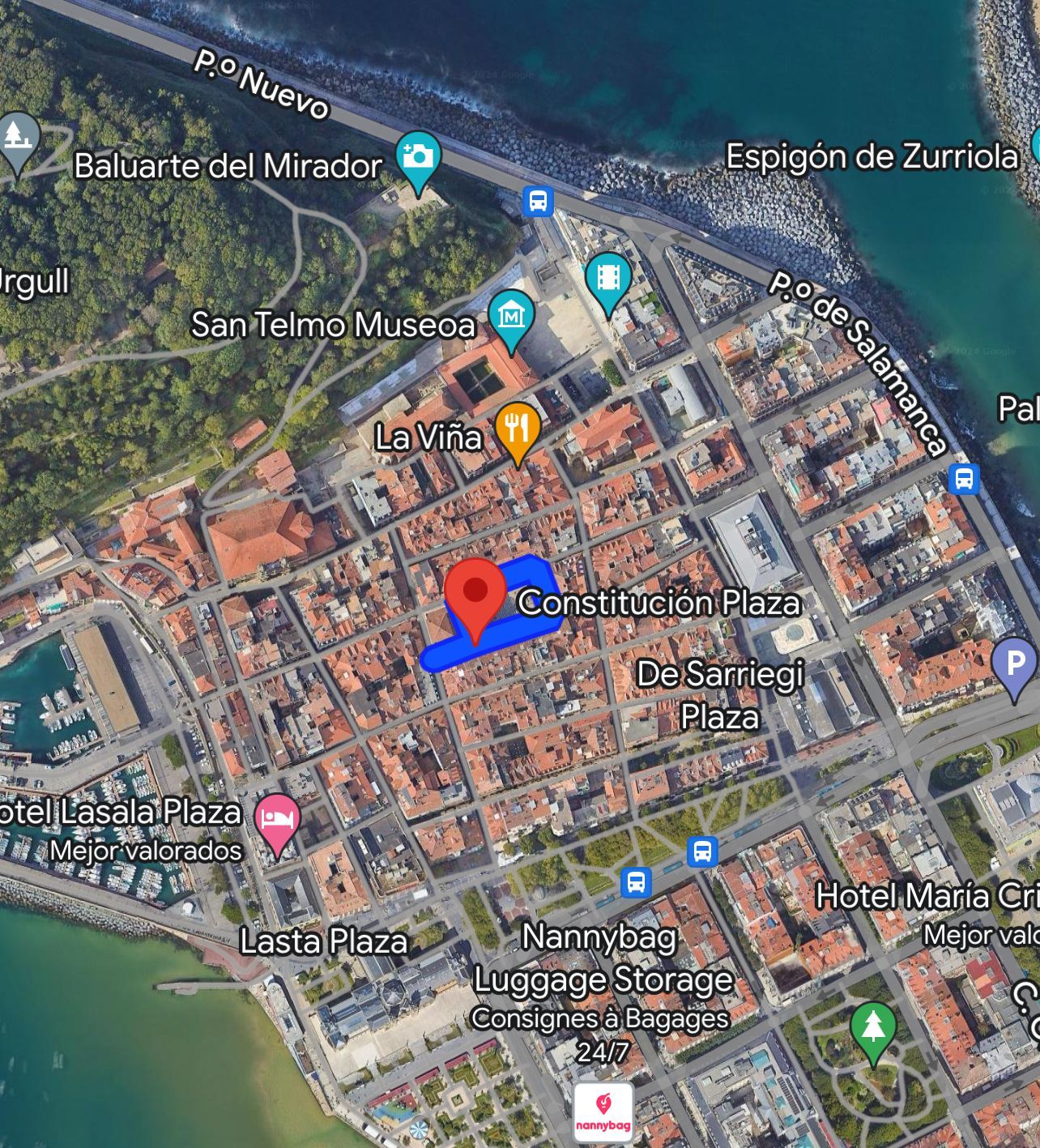Open the Hotel Lasala Plaza pin
1040x1148 pixels.
[277, 819]
